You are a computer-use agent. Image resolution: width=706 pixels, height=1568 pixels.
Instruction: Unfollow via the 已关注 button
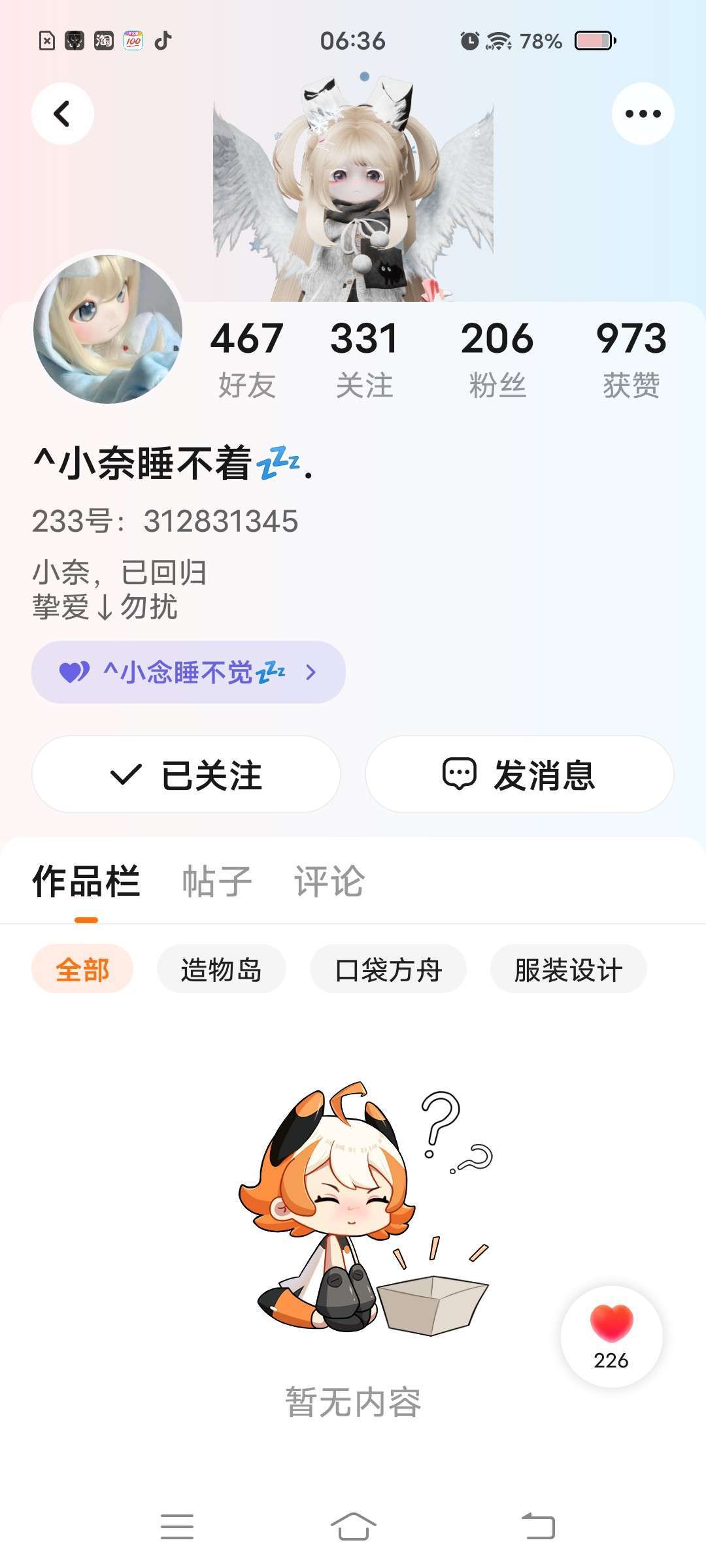186,775
